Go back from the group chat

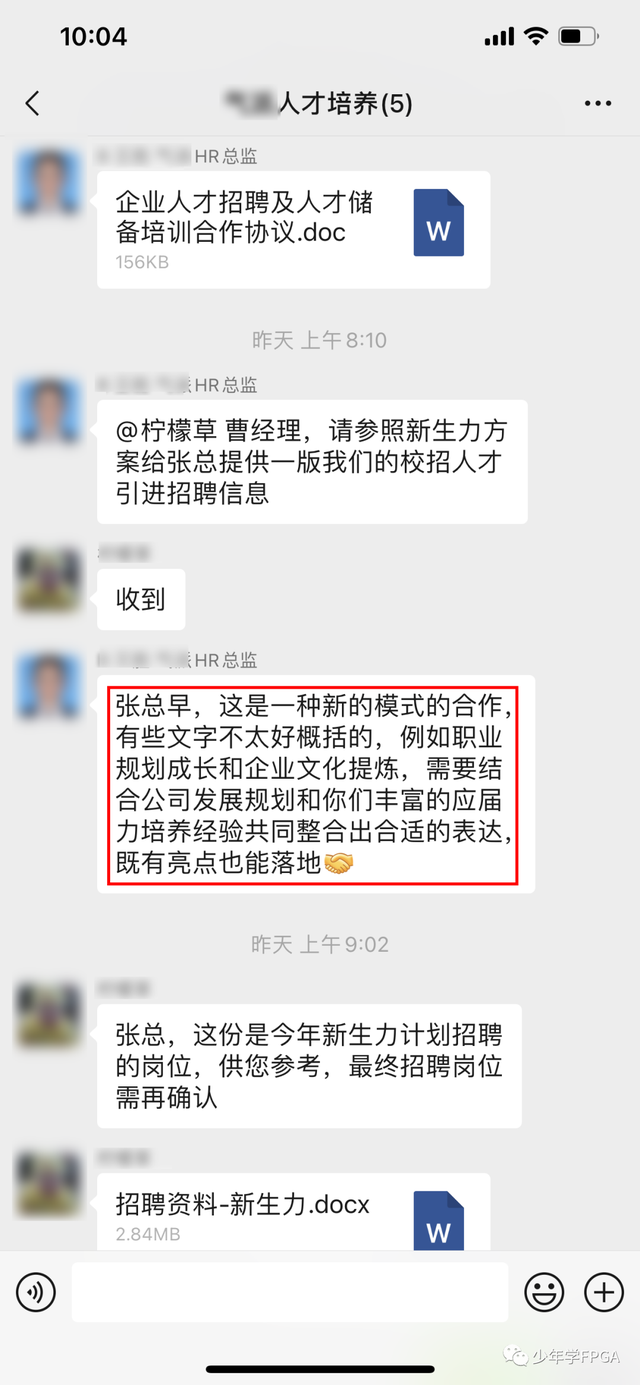[x=33, y=103]
